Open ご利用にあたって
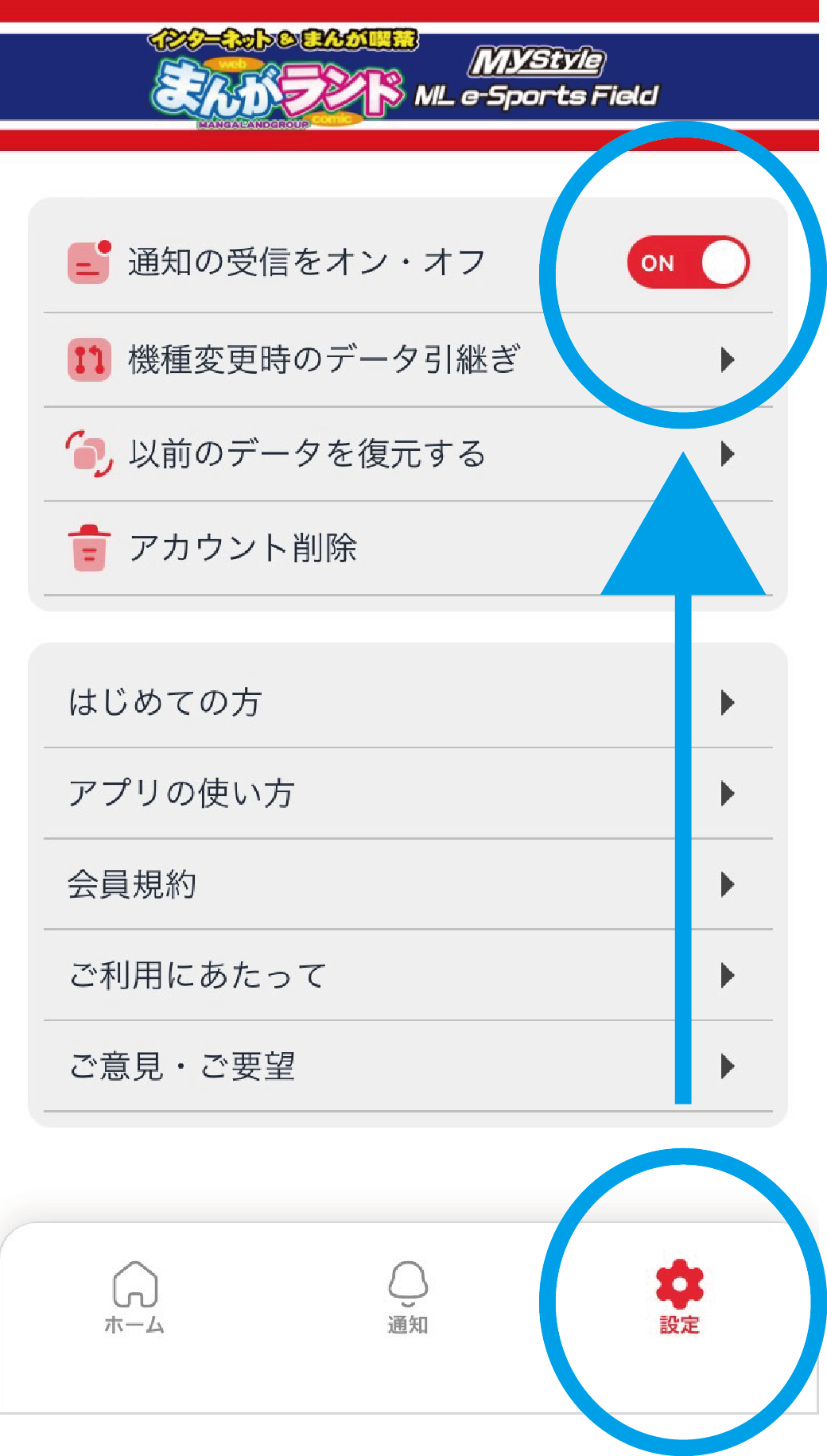Screen dimensions: 827x1456 [x=198, y=975]
